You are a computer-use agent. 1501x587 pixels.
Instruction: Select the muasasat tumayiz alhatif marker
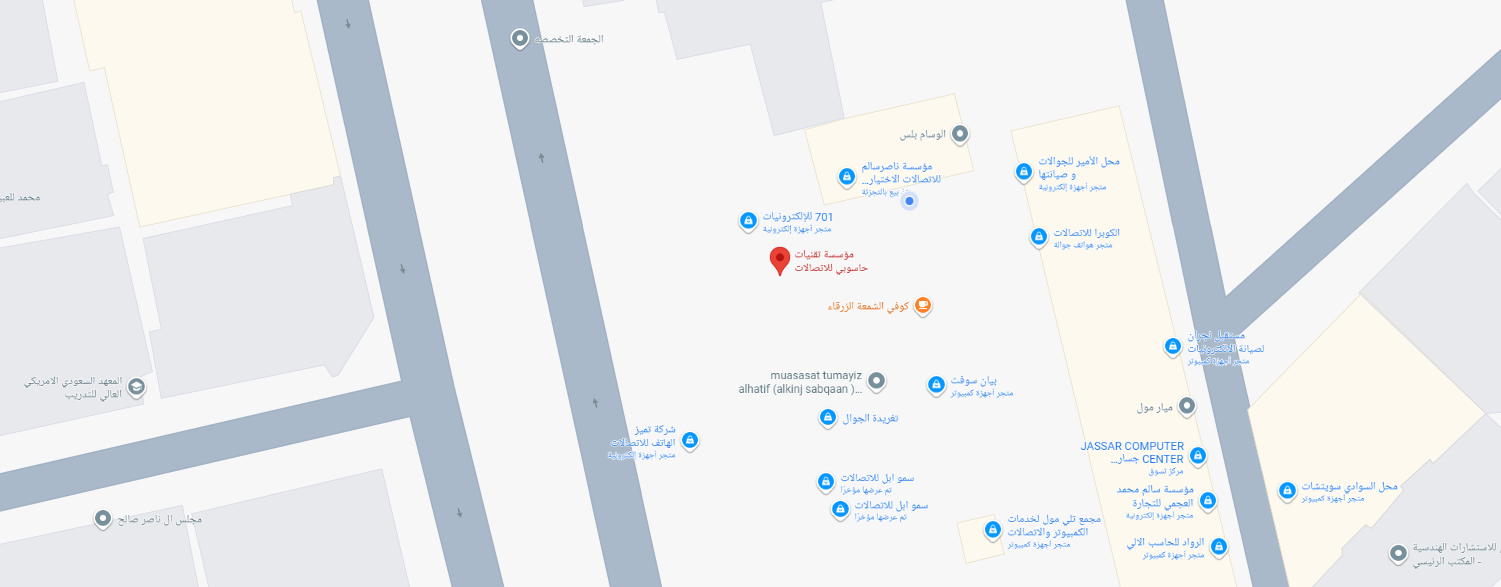876,380
